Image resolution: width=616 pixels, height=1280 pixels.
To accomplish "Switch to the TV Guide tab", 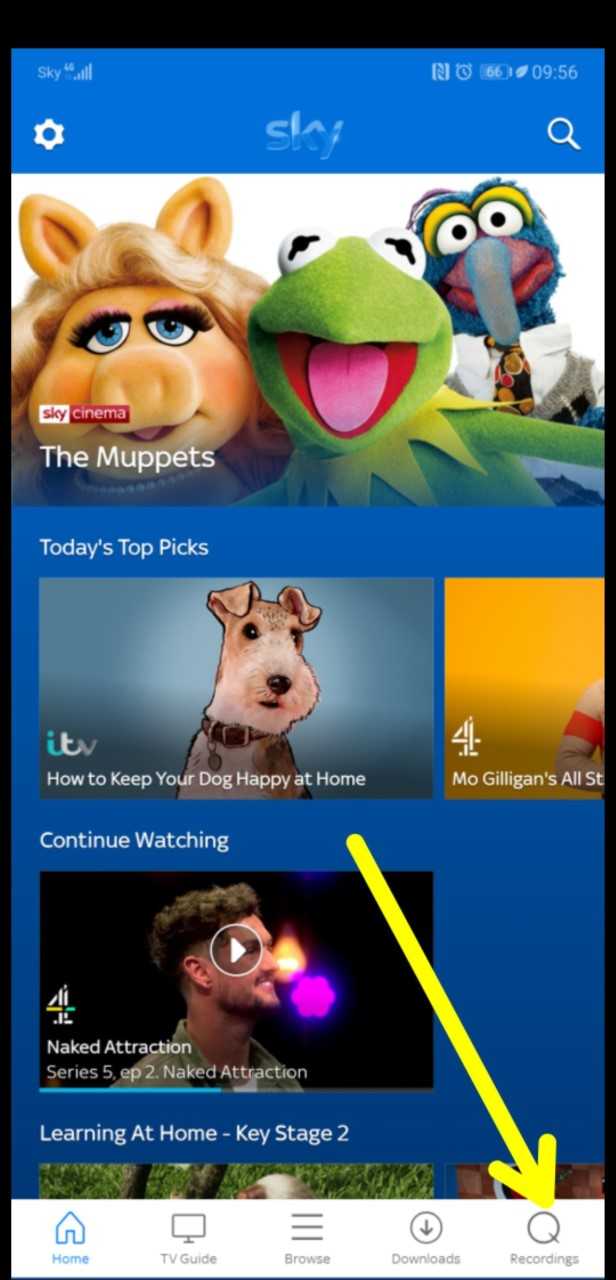I will pos(188,1238).
